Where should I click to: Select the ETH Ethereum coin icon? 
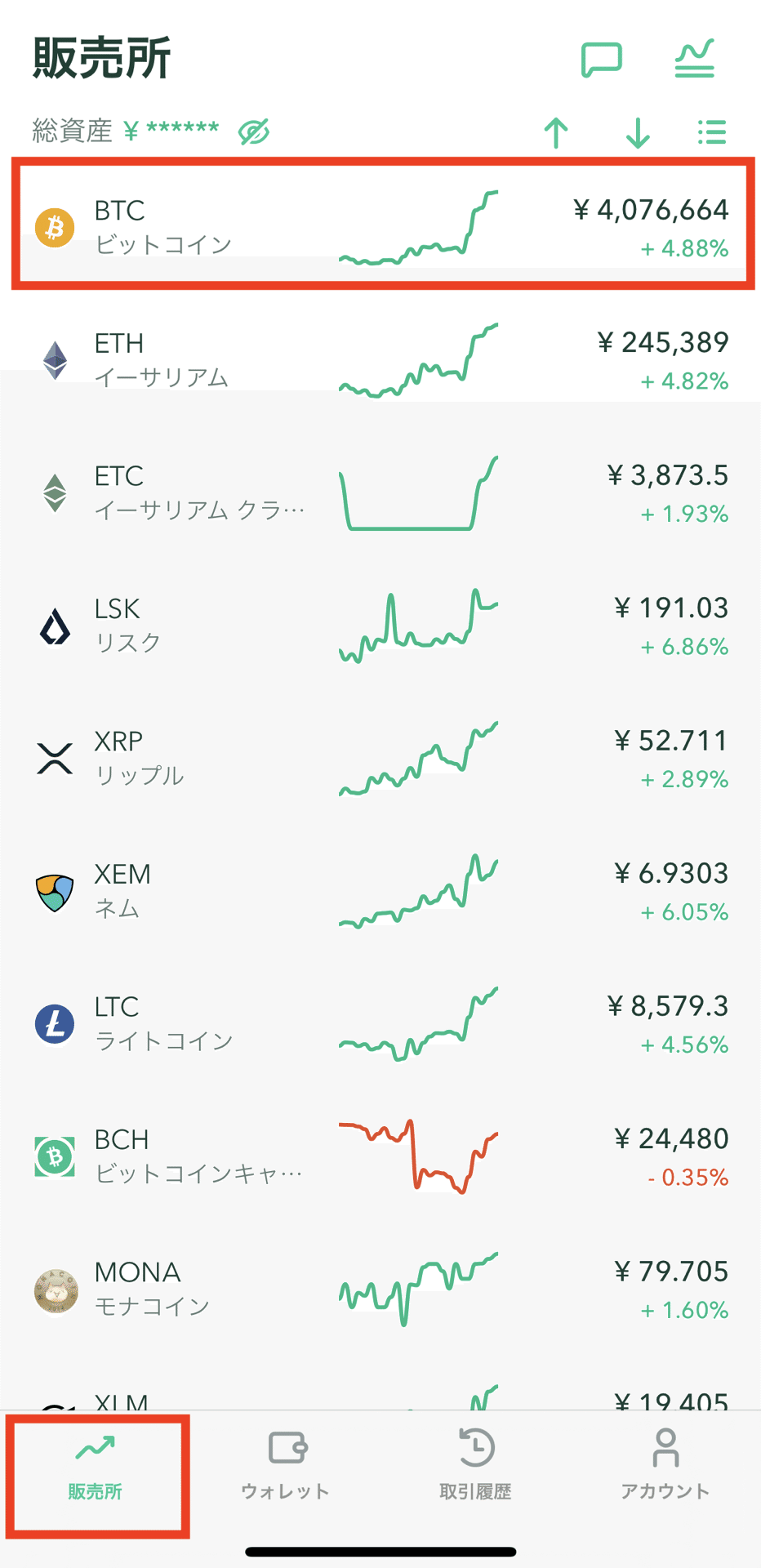(54, 359)
